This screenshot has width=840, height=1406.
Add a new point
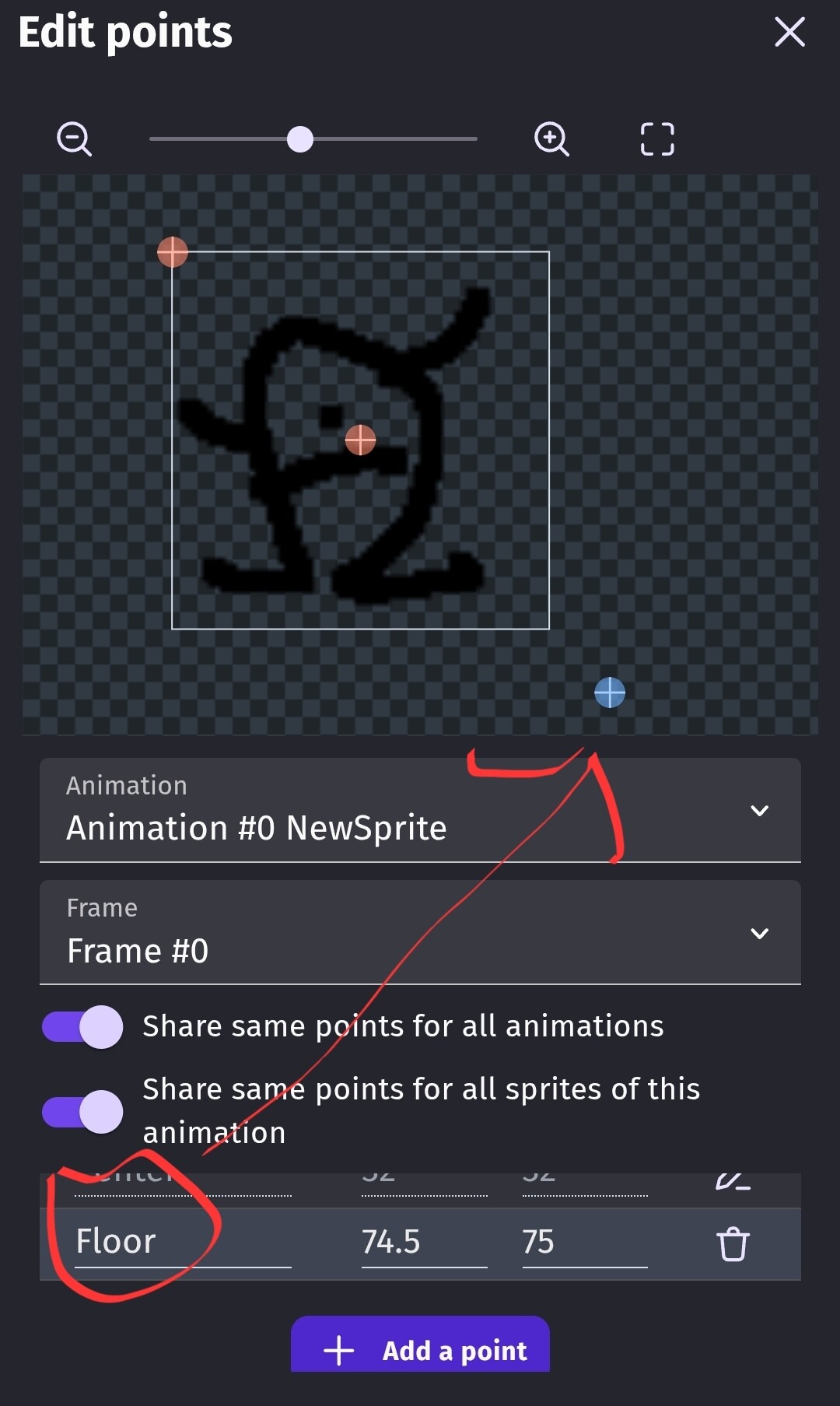click(x=420, y=1350)
